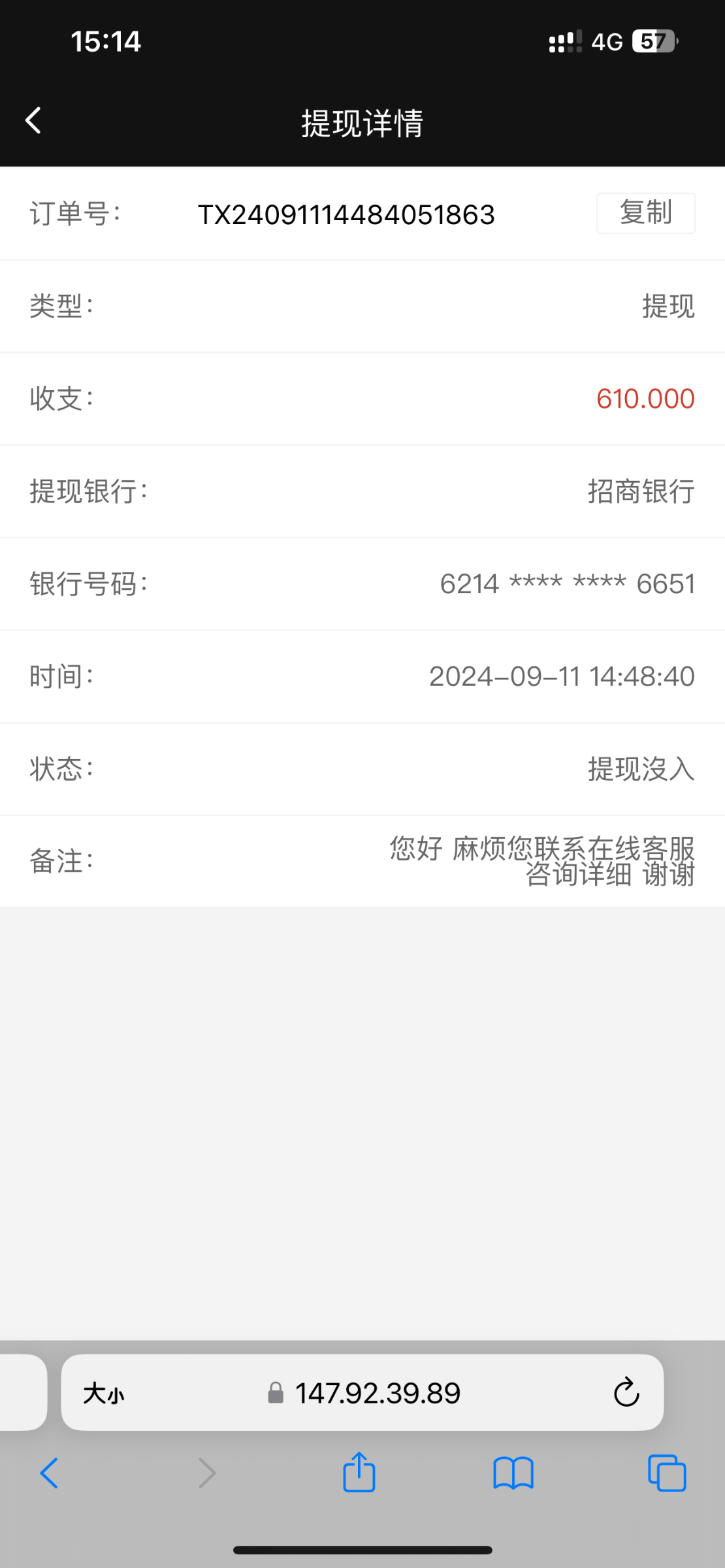This screenshot has width=725, height=1568.
Task: Share this page from the Safari toolbar
Action: pos(359,1472)
